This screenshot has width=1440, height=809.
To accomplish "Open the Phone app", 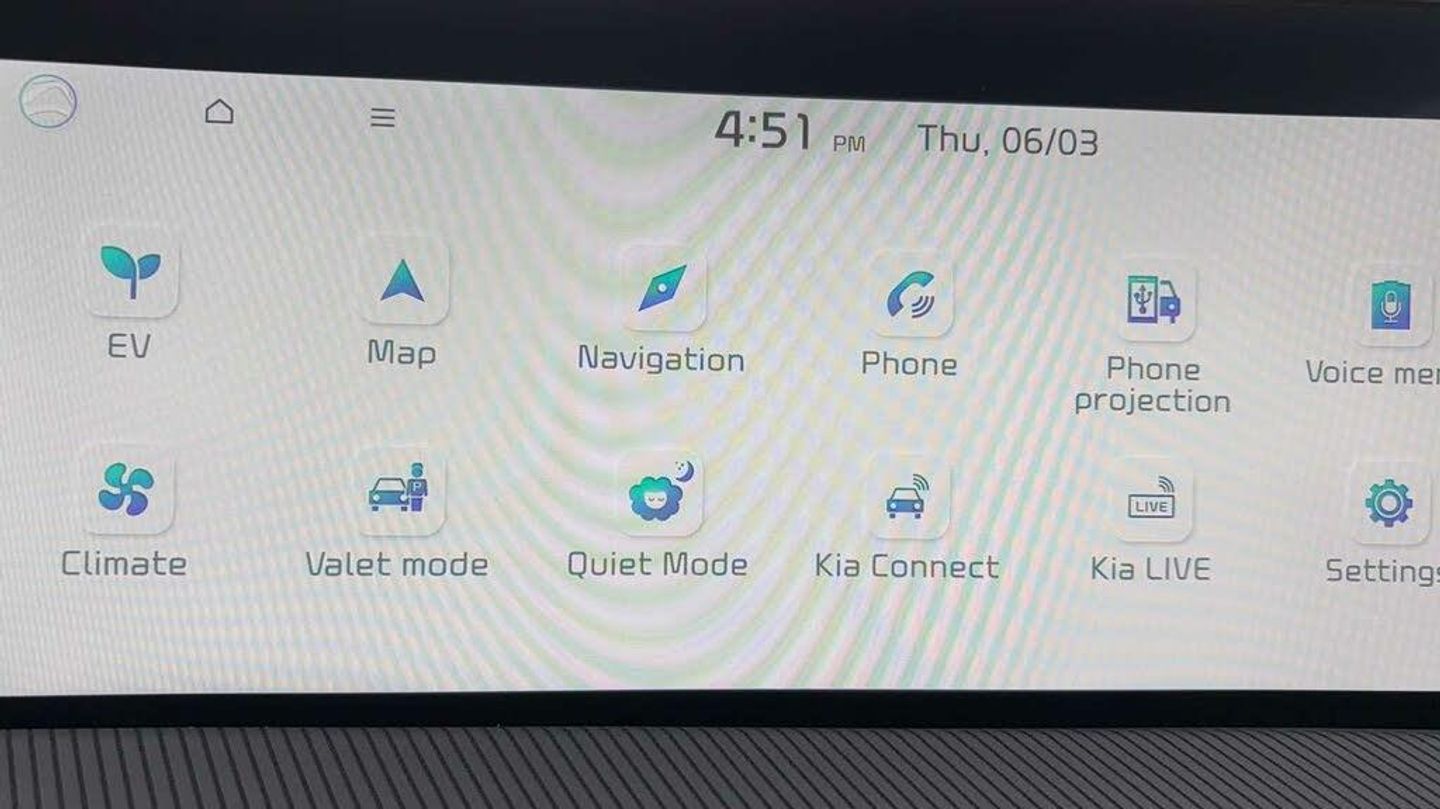I will pyautogui.click(x=909, y=293).
